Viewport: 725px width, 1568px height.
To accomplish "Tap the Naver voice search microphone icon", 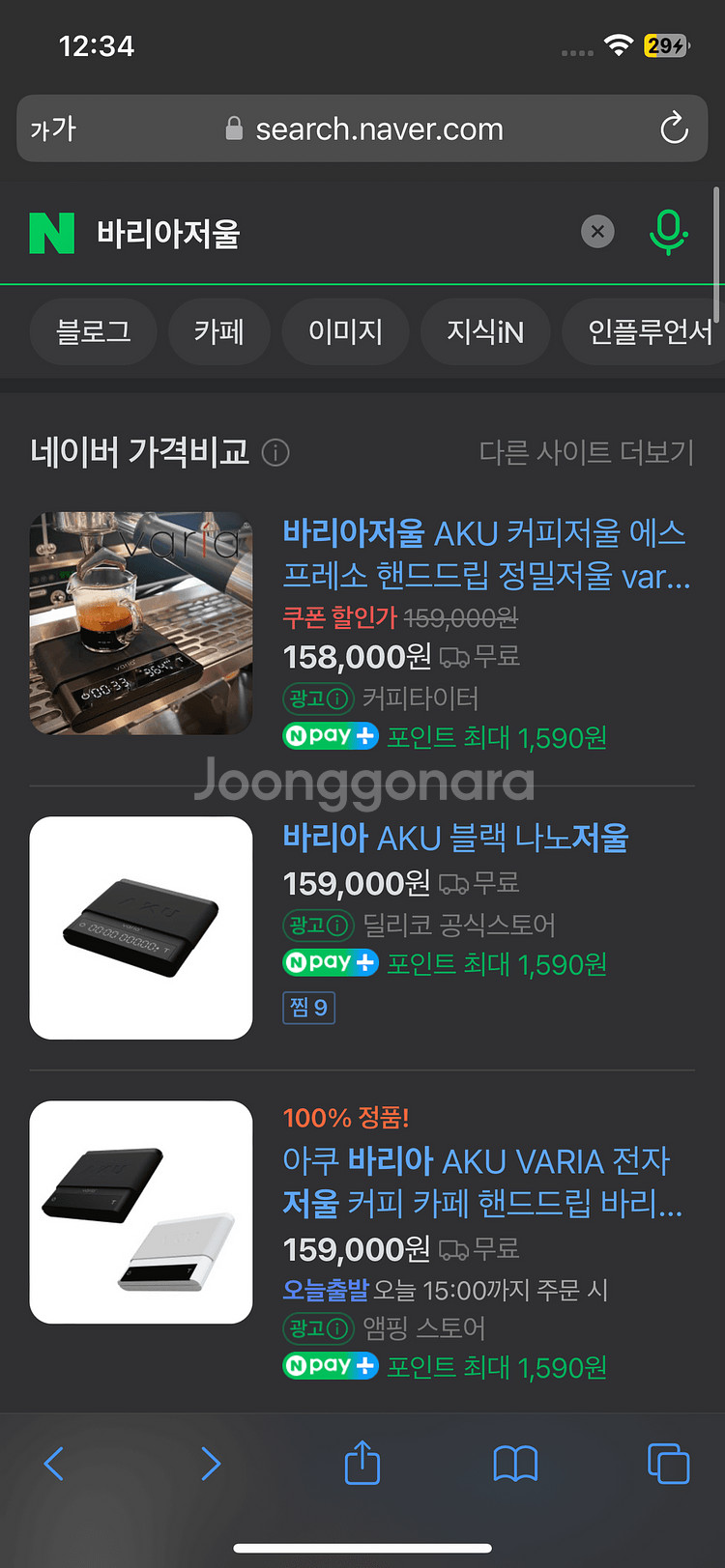I will tap(669, 232).
